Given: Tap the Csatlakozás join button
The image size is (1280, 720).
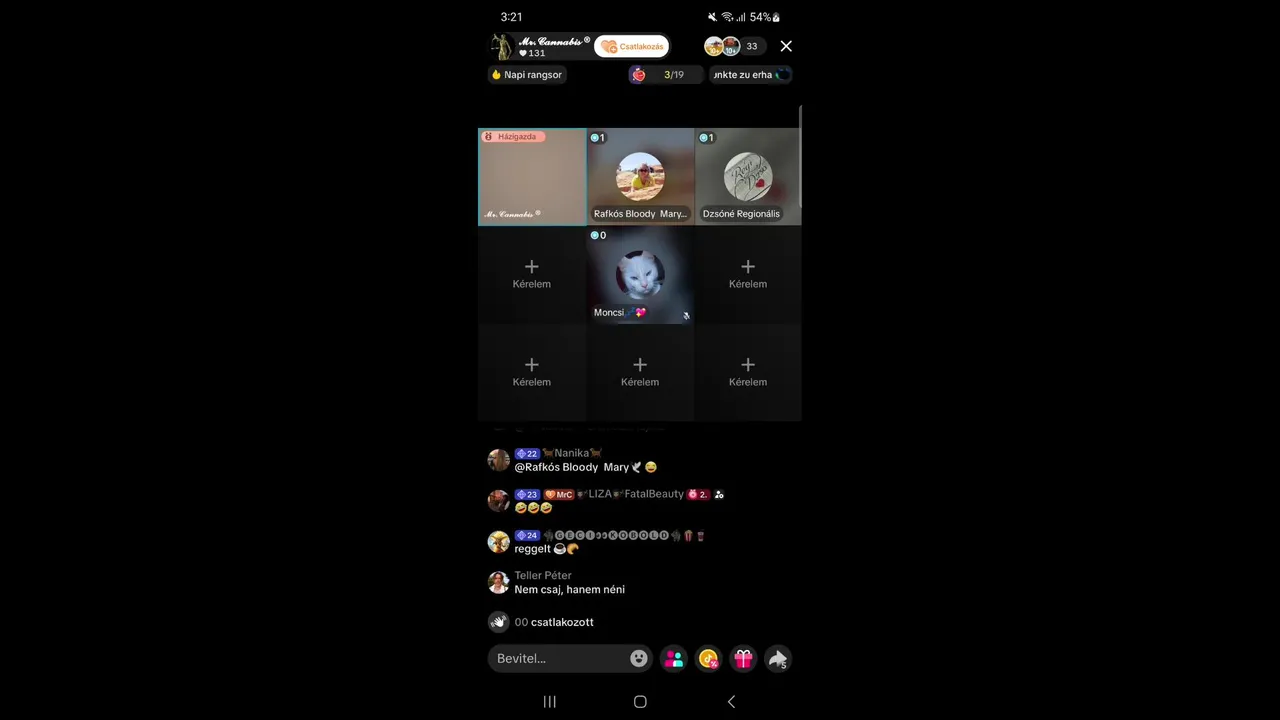Looking at the screenshot, I should pyautogui.click(x=631, y=47).
